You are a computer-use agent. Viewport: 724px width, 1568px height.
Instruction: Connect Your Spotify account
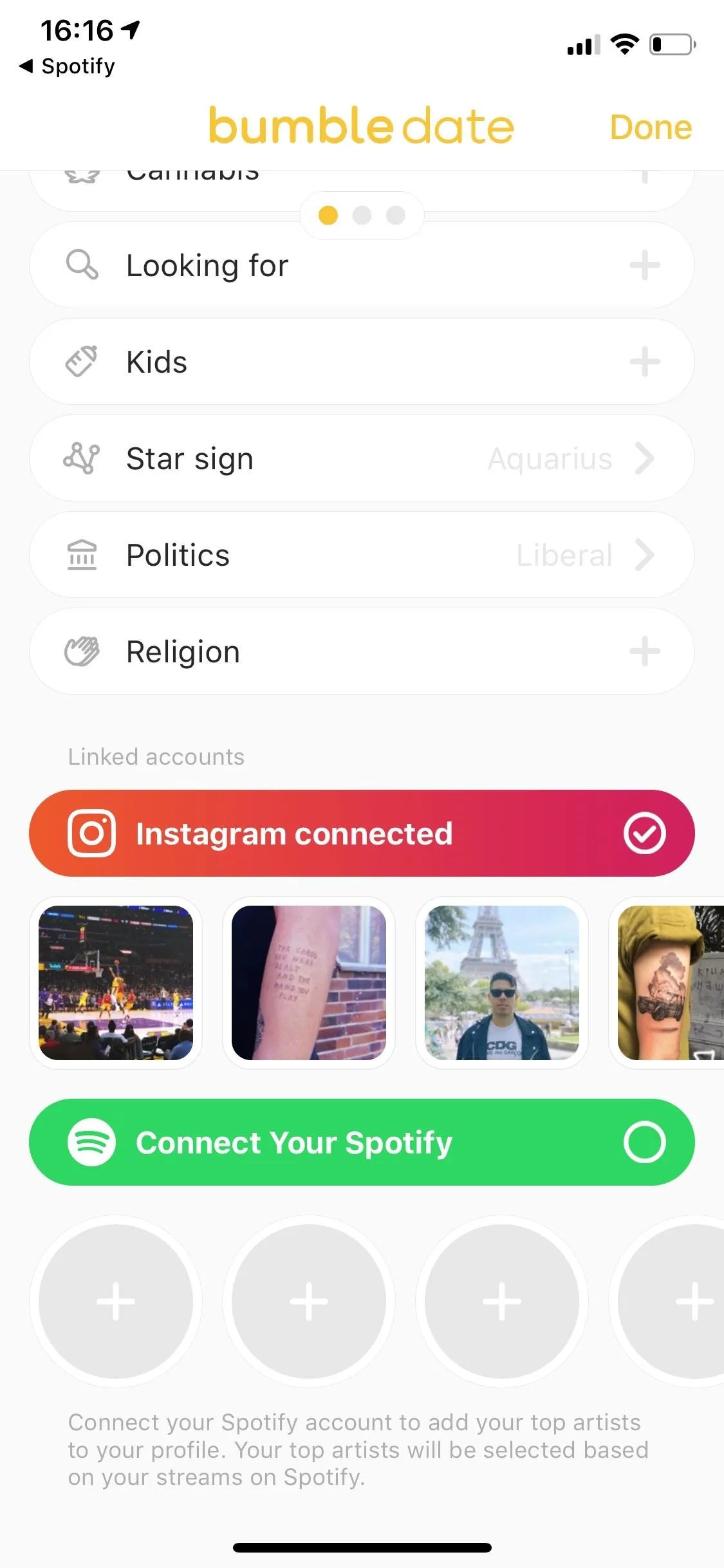[362, 1142]
